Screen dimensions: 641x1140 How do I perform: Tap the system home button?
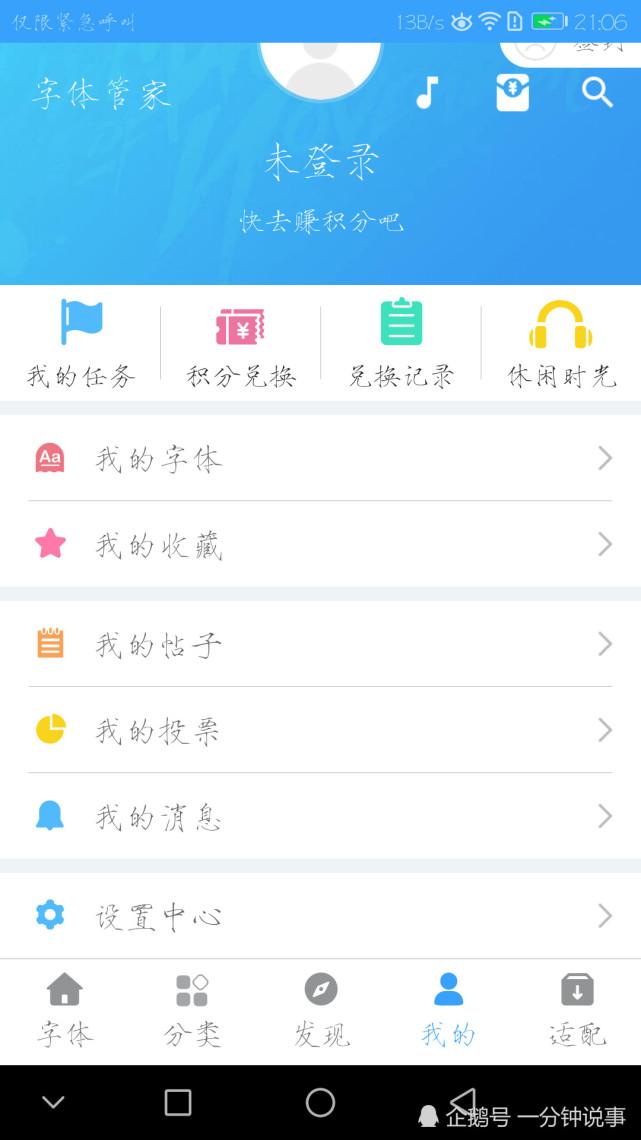pyautogui.click(x=320, y=1102)
